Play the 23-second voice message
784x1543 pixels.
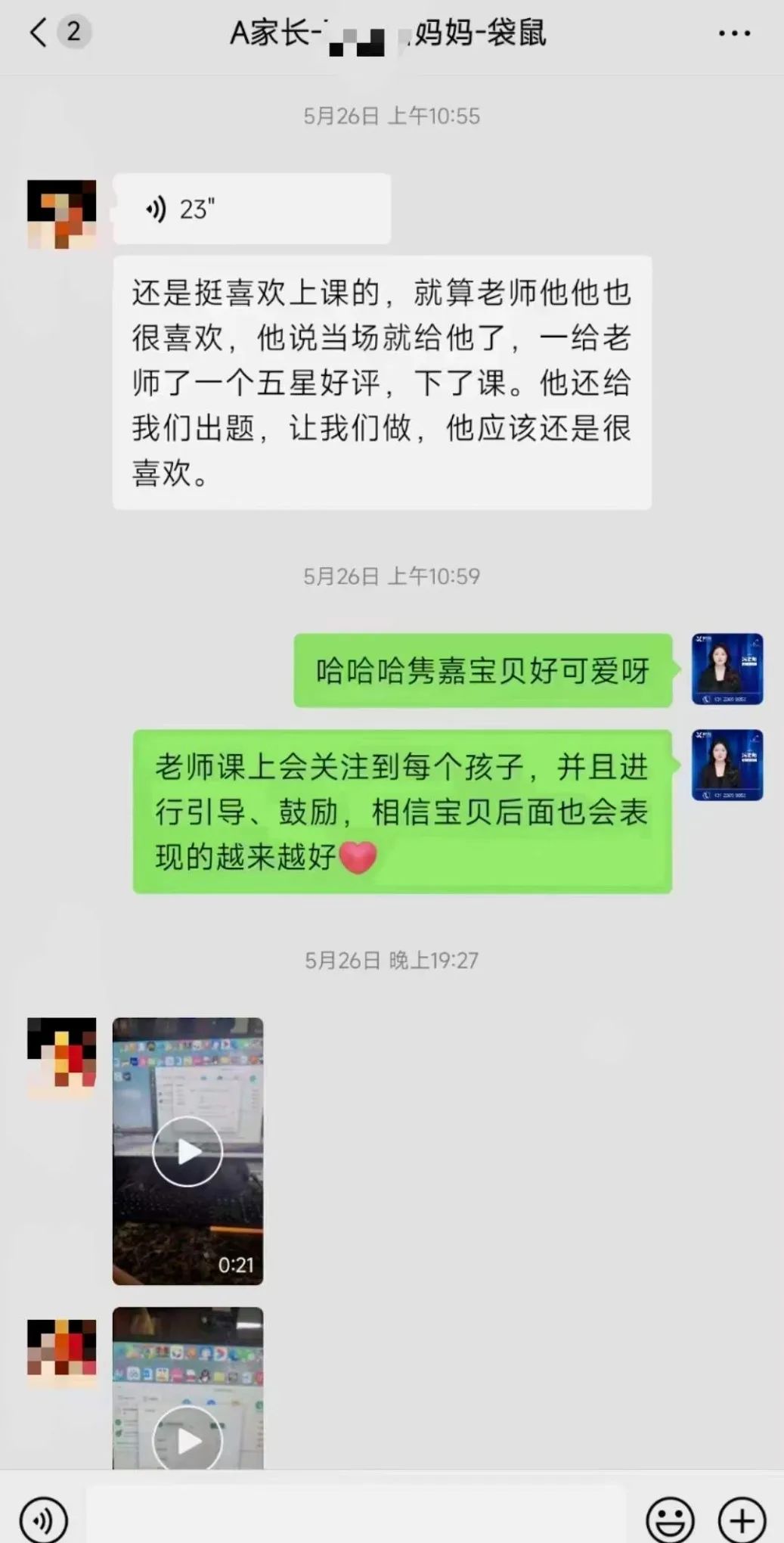[x=251, y=209]
